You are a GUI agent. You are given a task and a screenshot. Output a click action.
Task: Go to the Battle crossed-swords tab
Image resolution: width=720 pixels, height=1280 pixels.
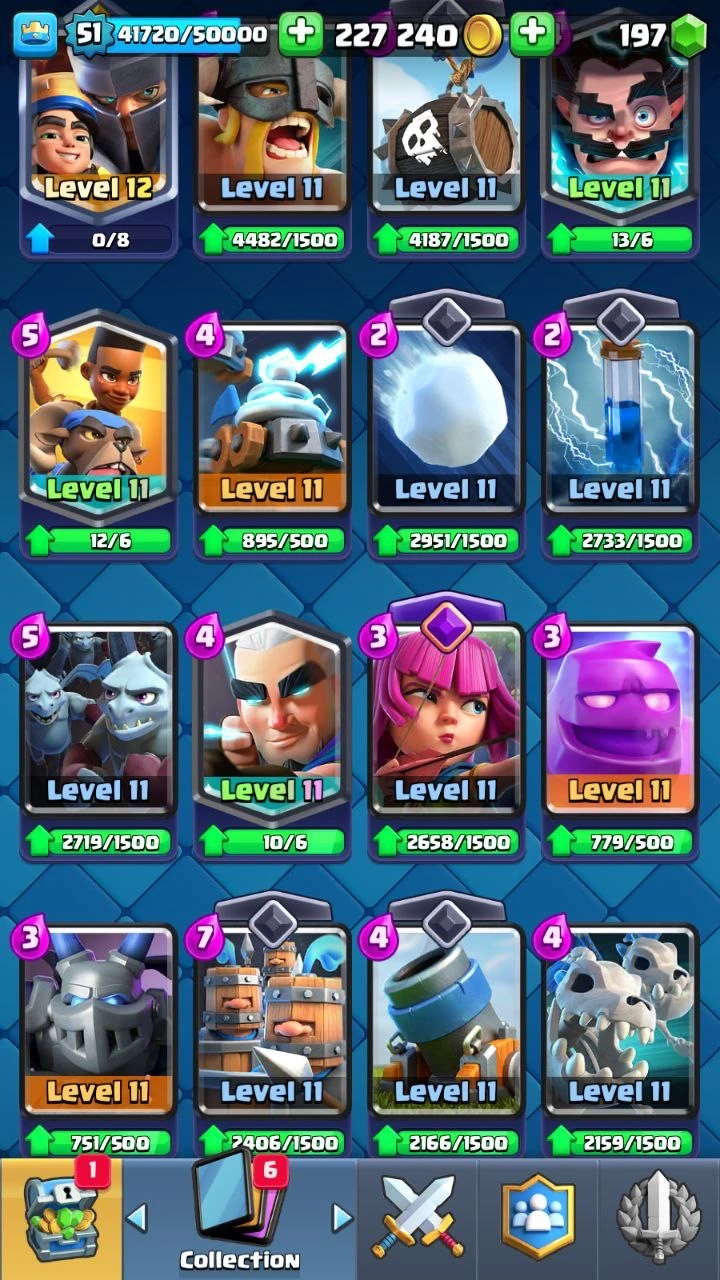417,1218
